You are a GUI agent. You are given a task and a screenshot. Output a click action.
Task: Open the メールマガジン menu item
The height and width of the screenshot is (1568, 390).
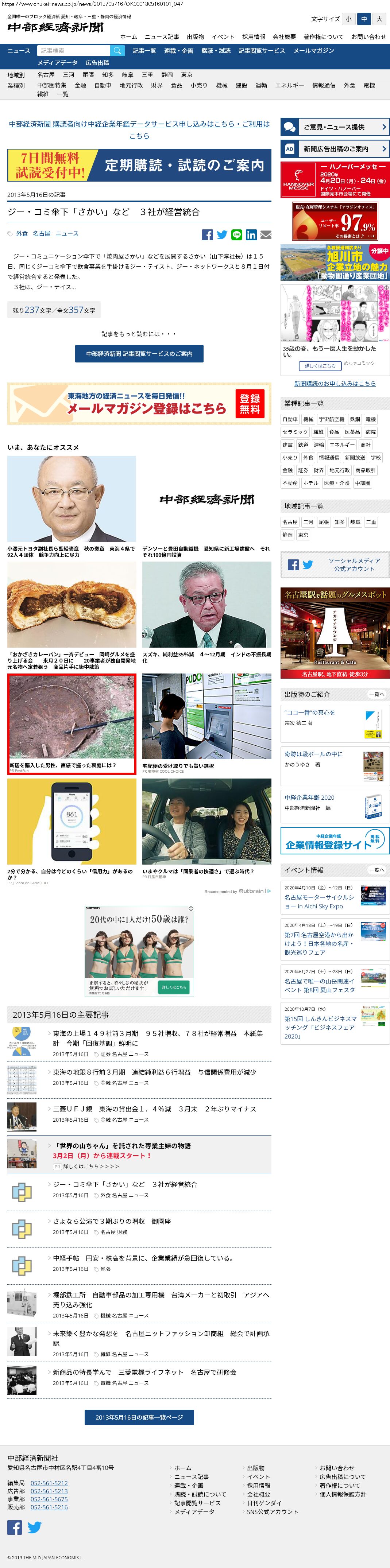[313, 51]
